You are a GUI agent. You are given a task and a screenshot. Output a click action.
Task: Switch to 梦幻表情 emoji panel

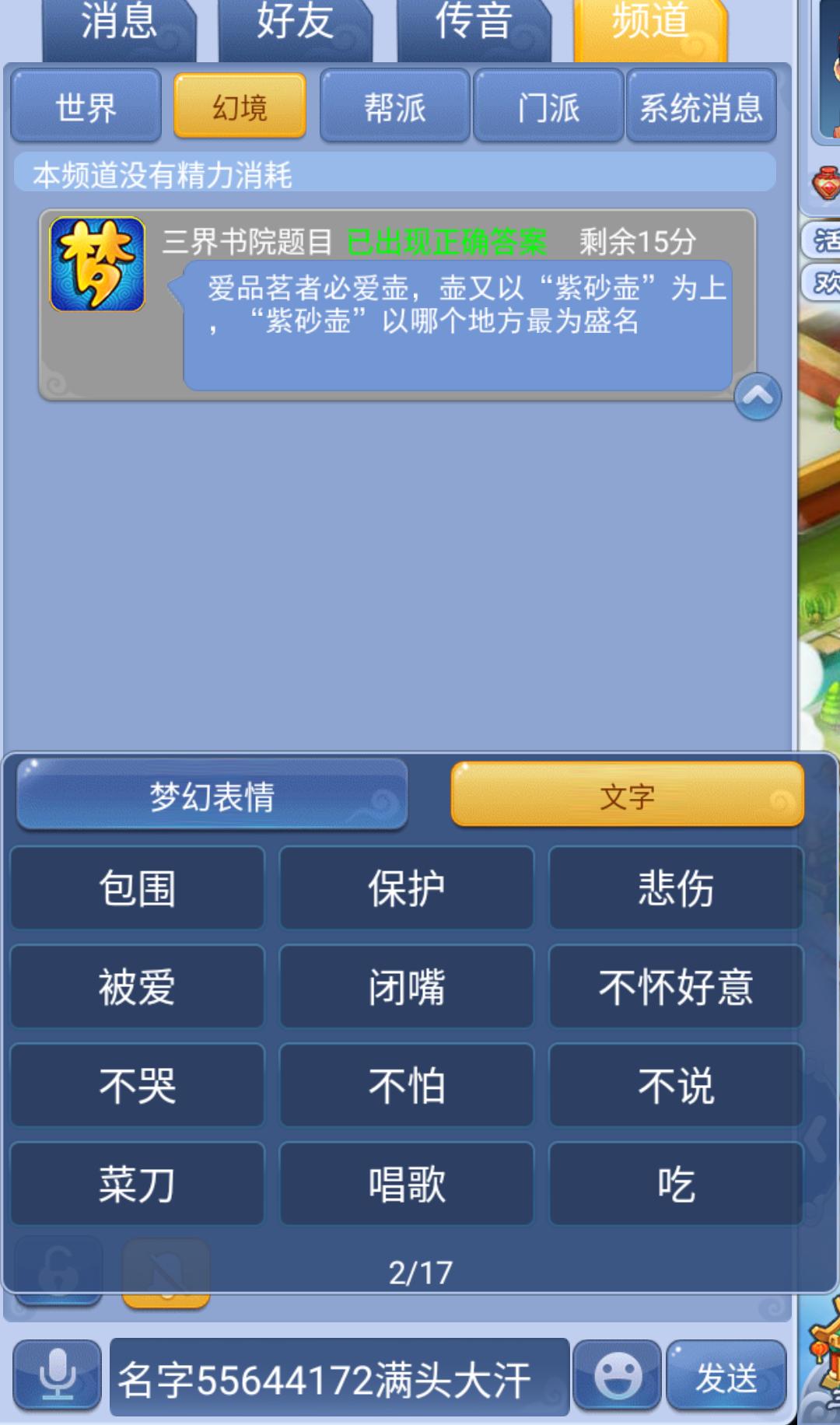[x=212, y=796]
